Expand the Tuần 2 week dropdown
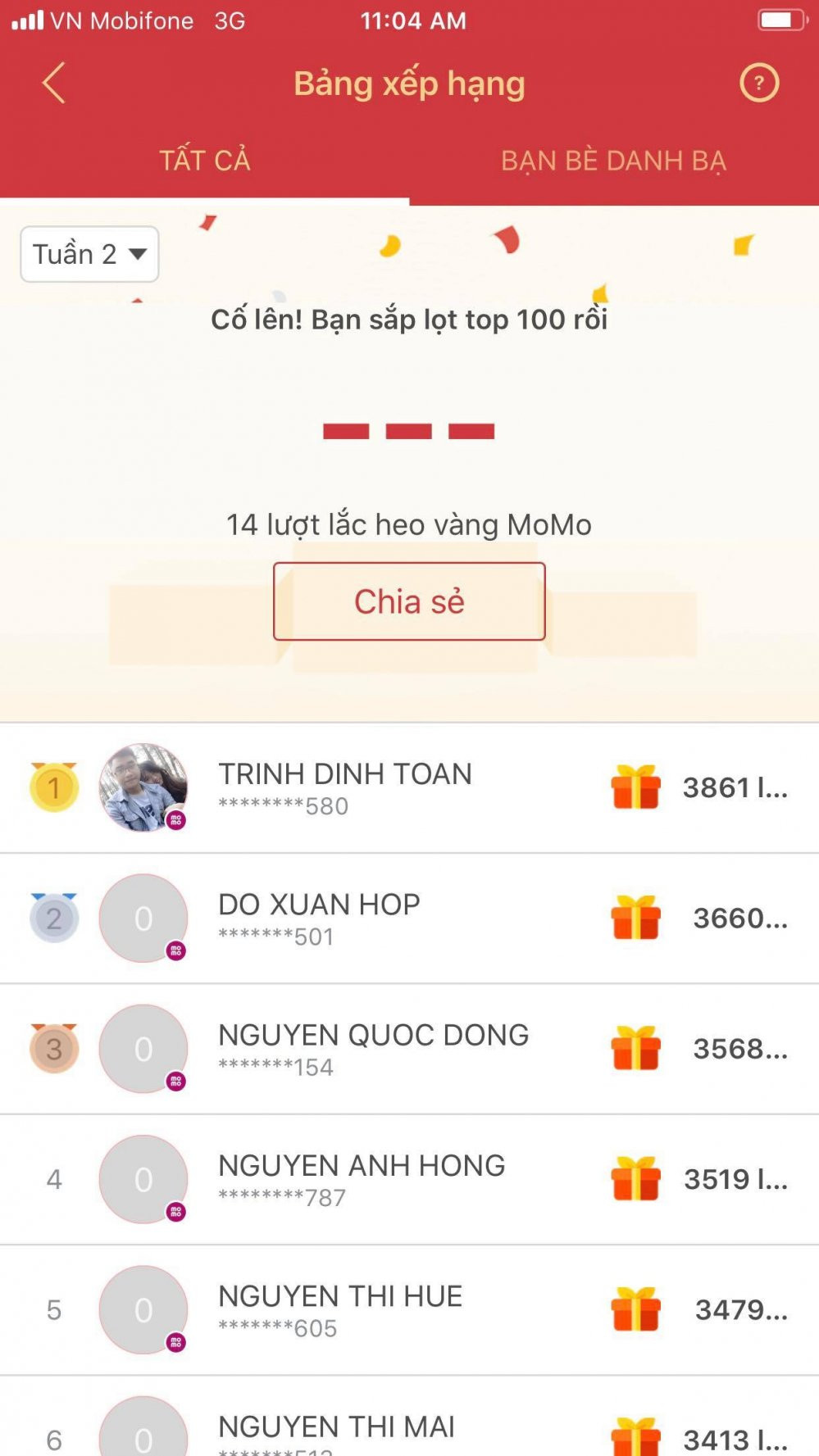Viewport: 819px width, 1456px height. tap(89, 254)
